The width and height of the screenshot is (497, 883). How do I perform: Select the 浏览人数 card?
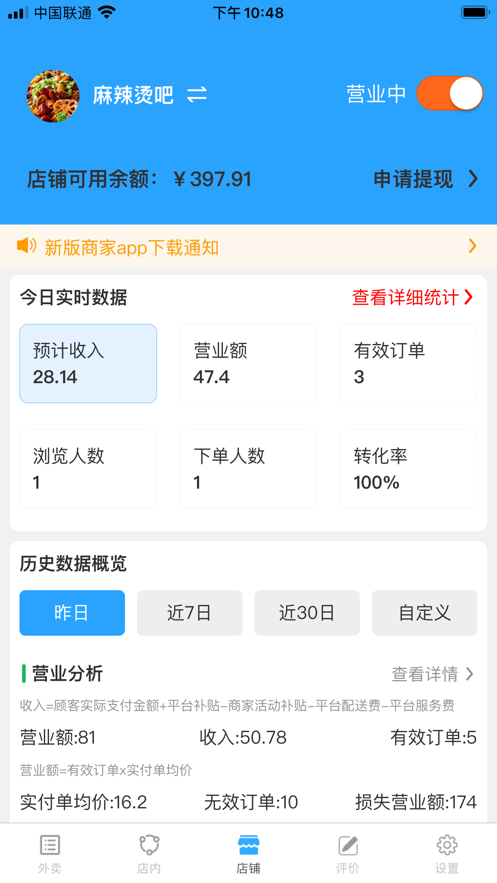pos(88,469)
